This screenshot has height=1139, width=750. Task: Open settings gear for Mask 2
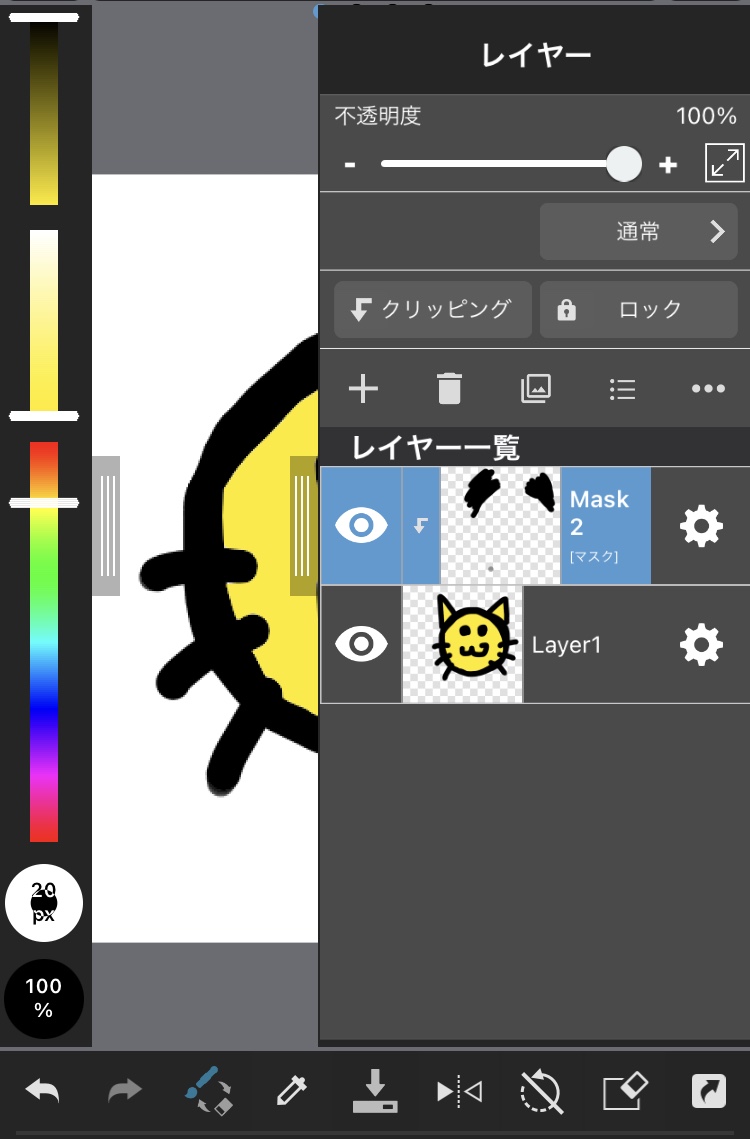pyautogui.click(x=700, y=525)
